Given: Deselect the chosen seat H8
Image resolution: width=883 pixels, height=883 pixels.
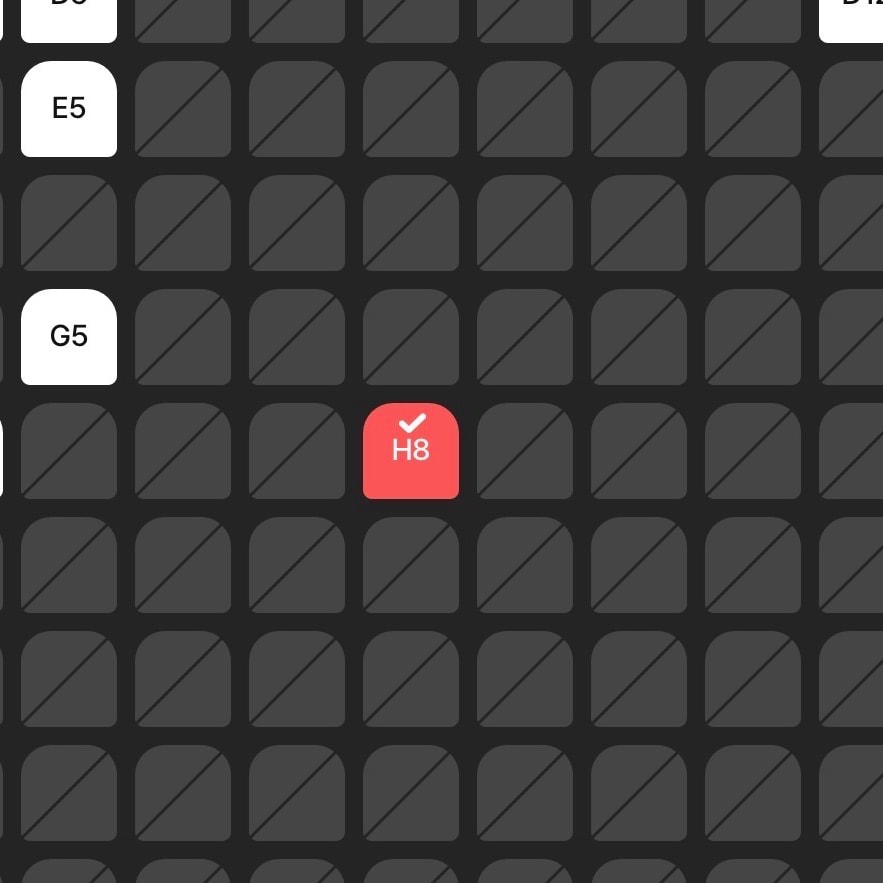Looking at the screenshot, I should (x=411, y=451).
